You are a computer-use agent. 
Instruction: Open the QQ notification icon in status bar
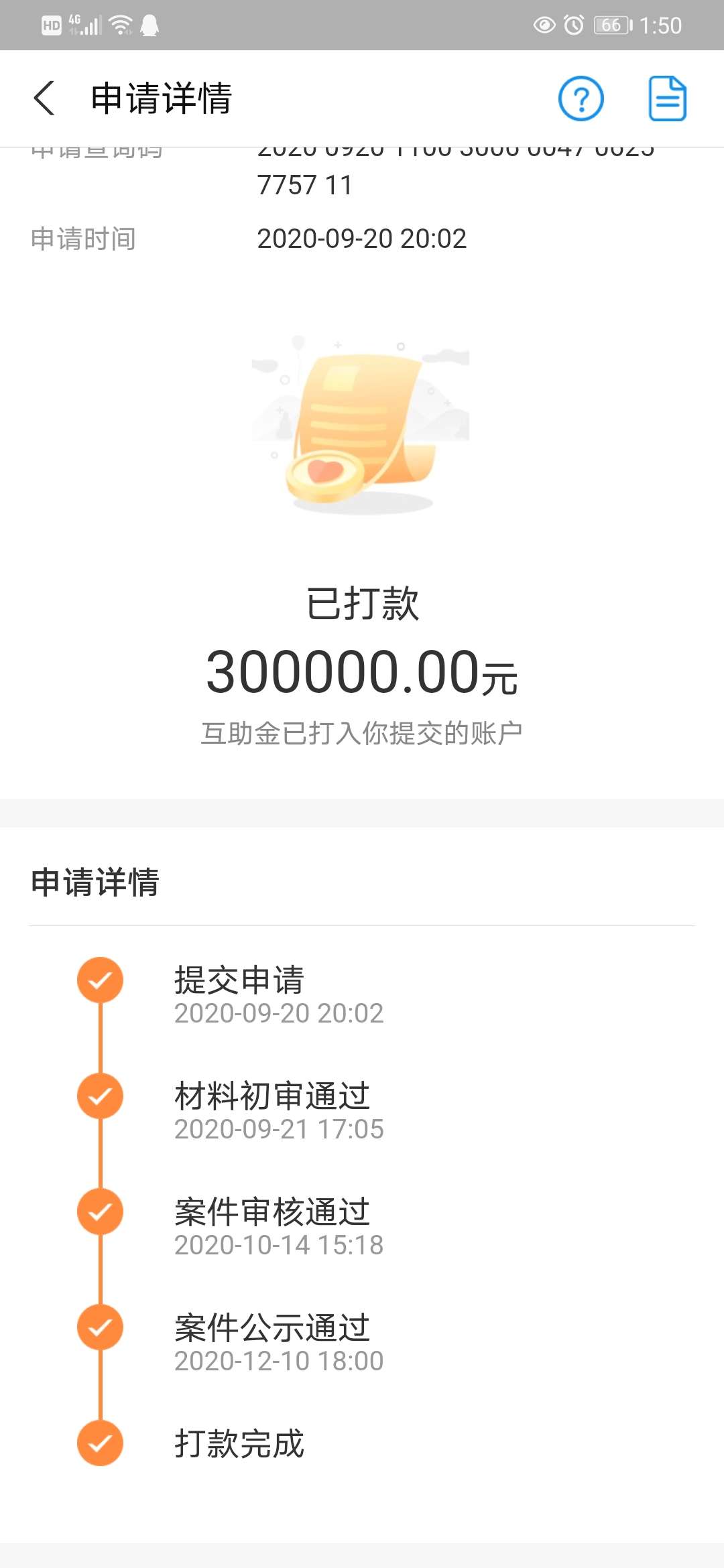149,25
